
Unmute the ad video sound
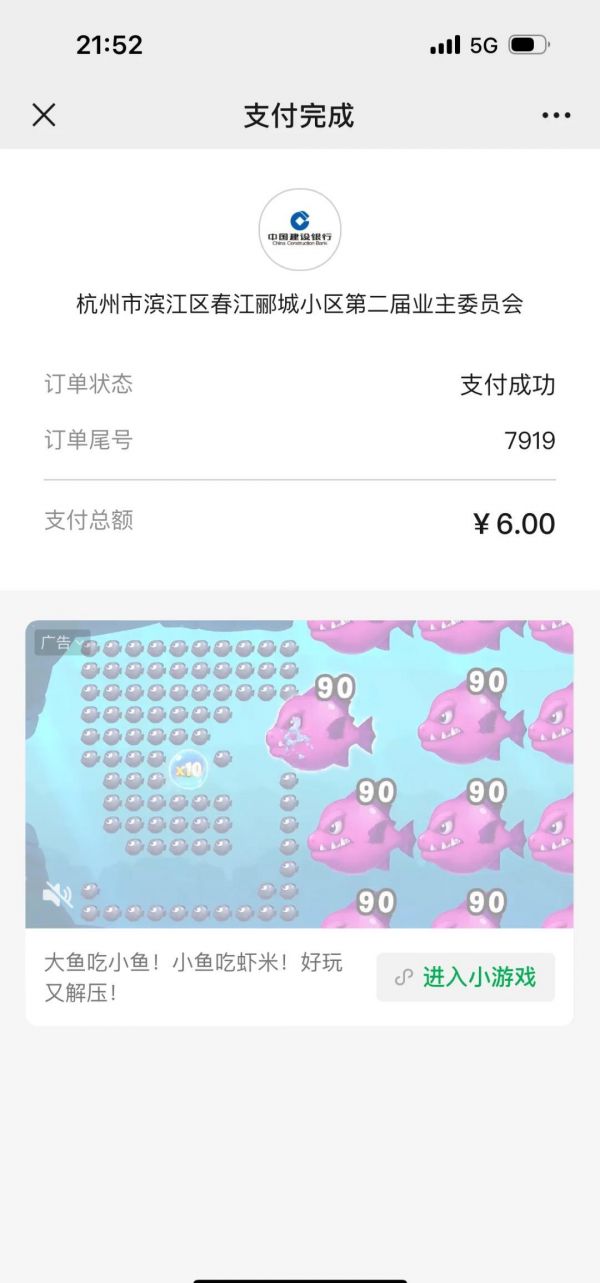click(x=57, y=895)
